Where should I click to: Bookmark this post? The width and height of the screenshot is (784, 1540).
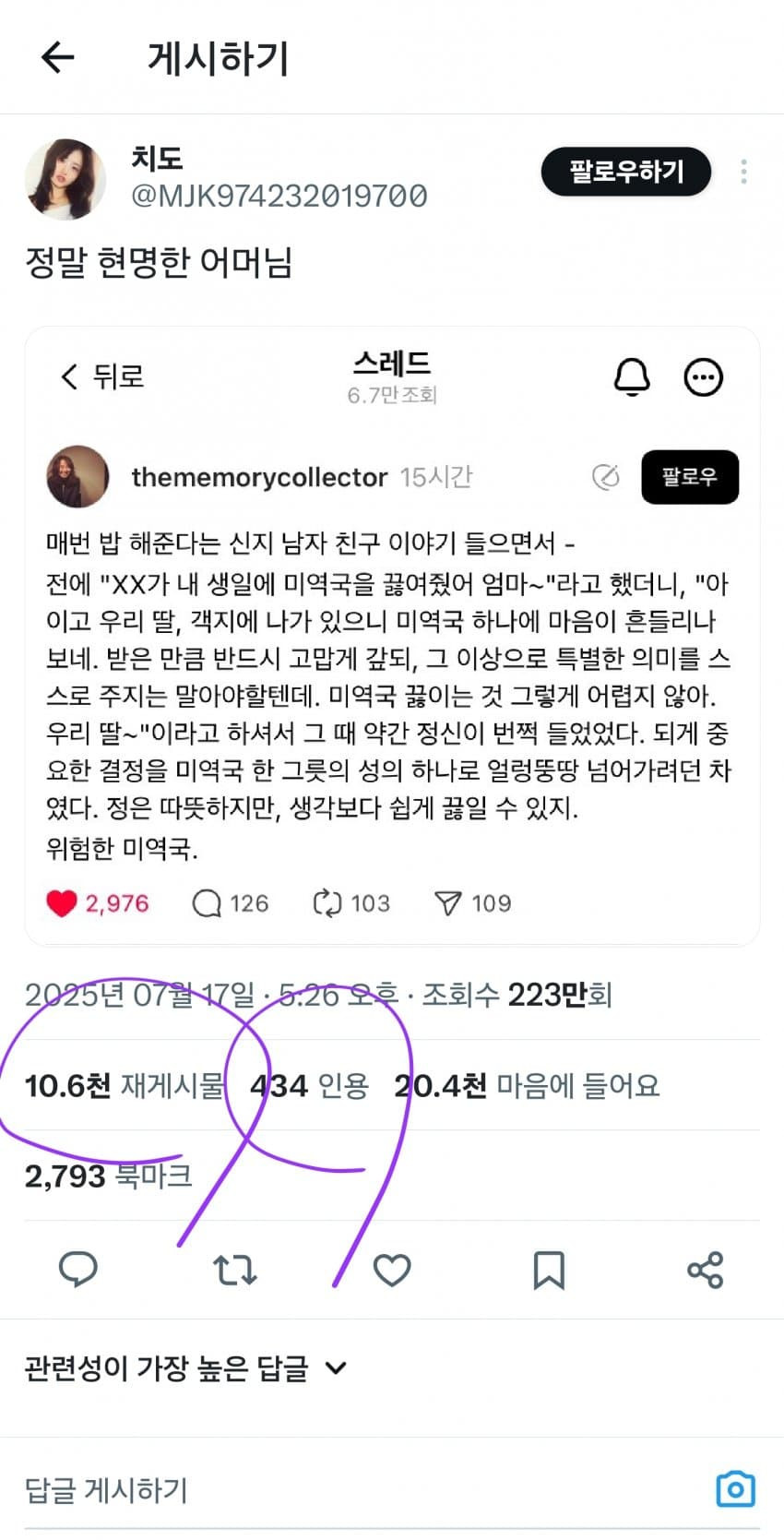(549, 1270)
